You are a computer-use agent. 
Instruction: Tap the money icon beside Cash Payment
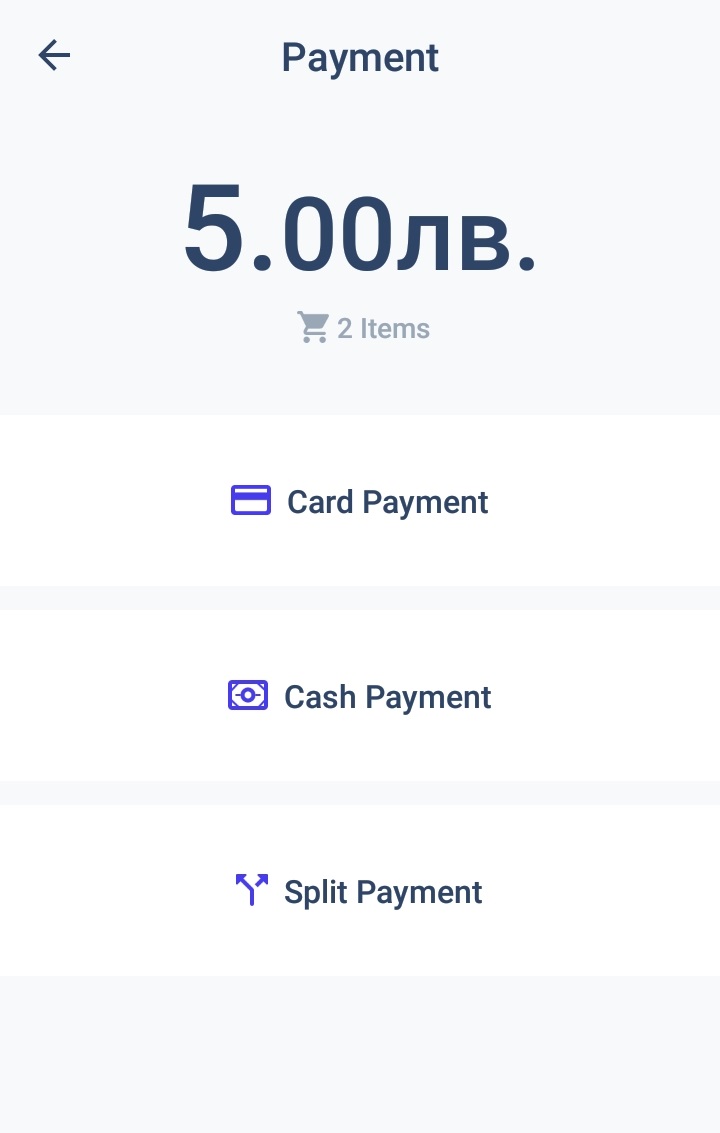pyautogui.click(x=247, y=695)
